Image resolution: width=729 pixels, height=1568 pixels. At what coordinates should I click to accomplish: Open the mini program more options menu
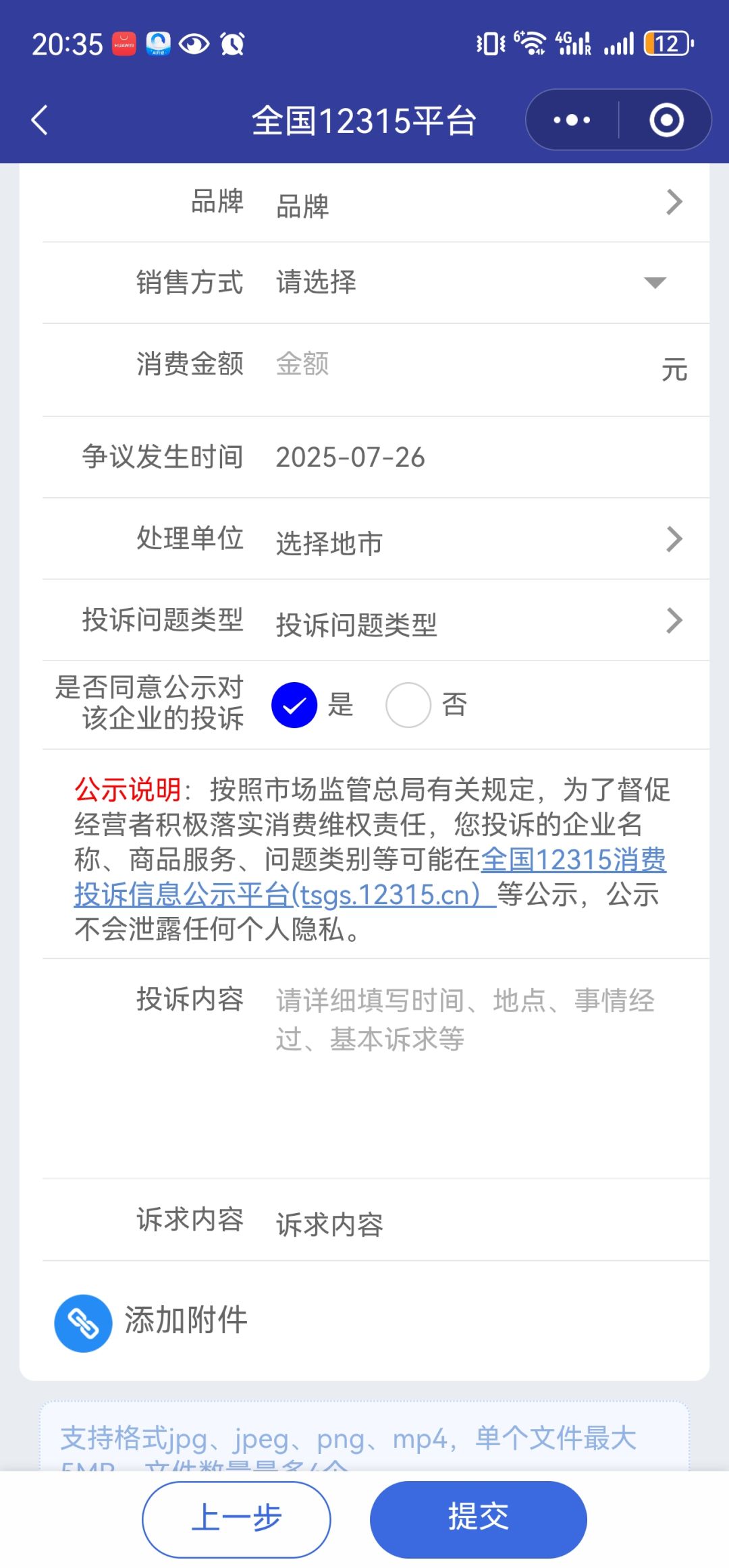(572, 120)
